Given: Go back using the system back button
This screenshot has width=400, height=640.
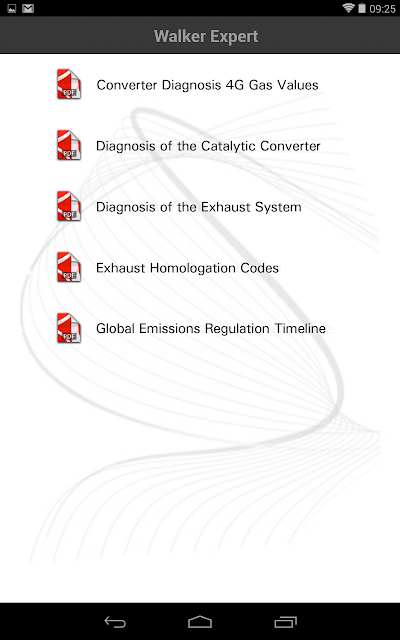Looking at the screenshot, I should pos(115,622).
